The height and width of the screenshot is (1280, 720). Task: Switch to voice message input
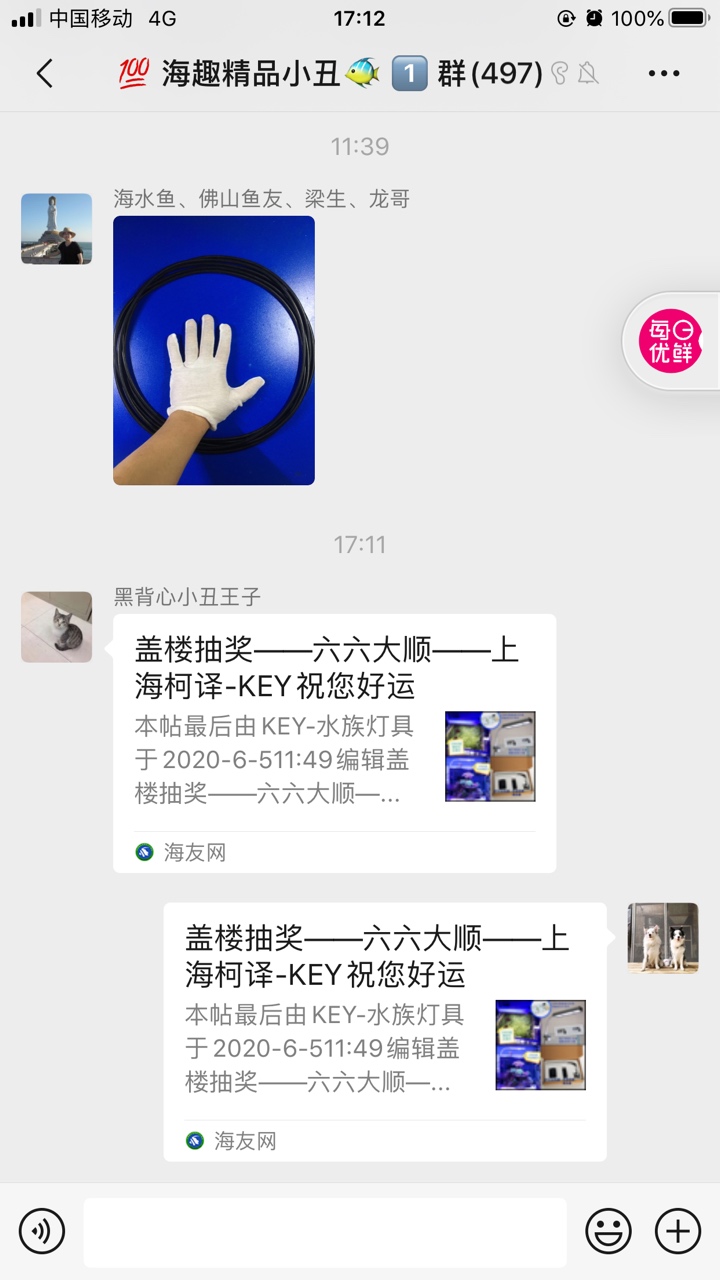tap(42, 1231)
